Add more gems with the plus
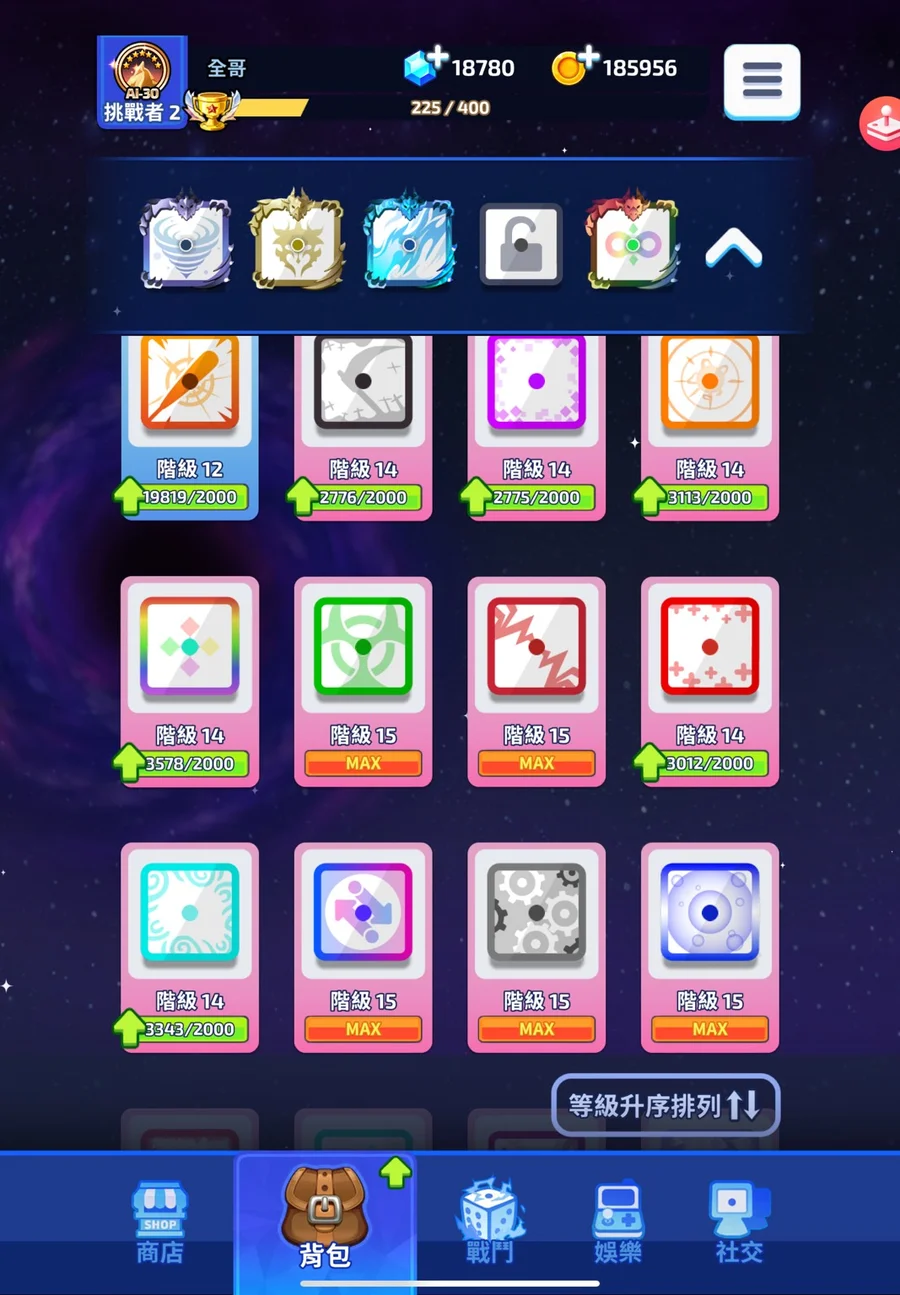 pyautogui.click(x=437, y=58)
